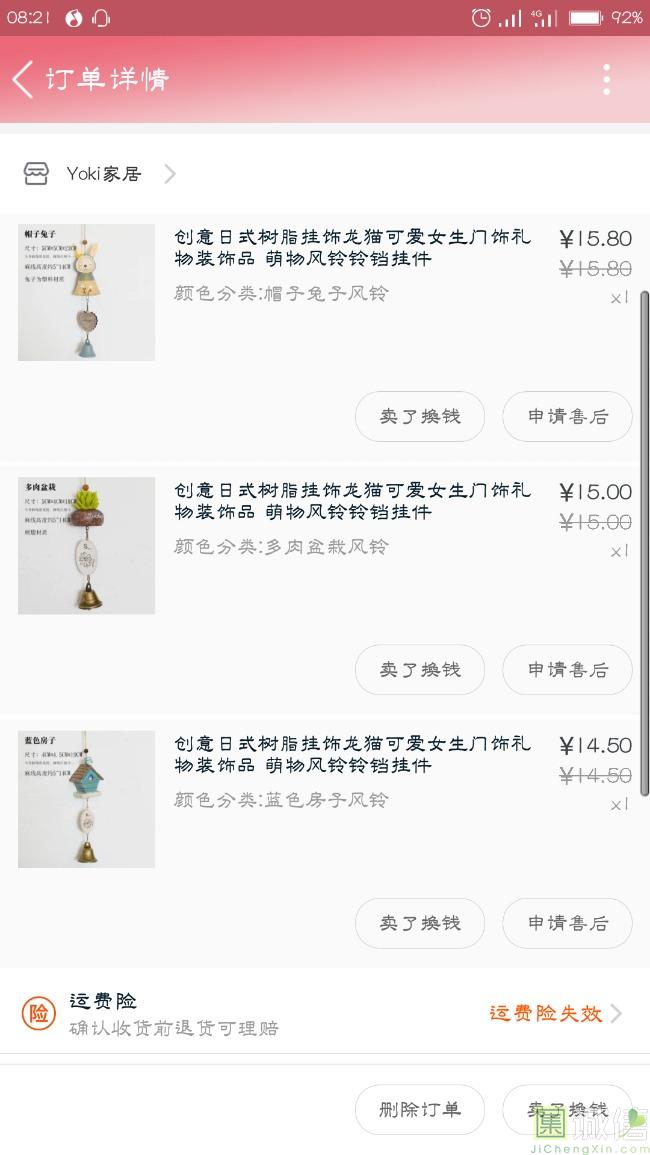View the 多肉盆栽风铃 product image
The height and width of the screenshot is (1155, 650).
[x=86, y=546]
